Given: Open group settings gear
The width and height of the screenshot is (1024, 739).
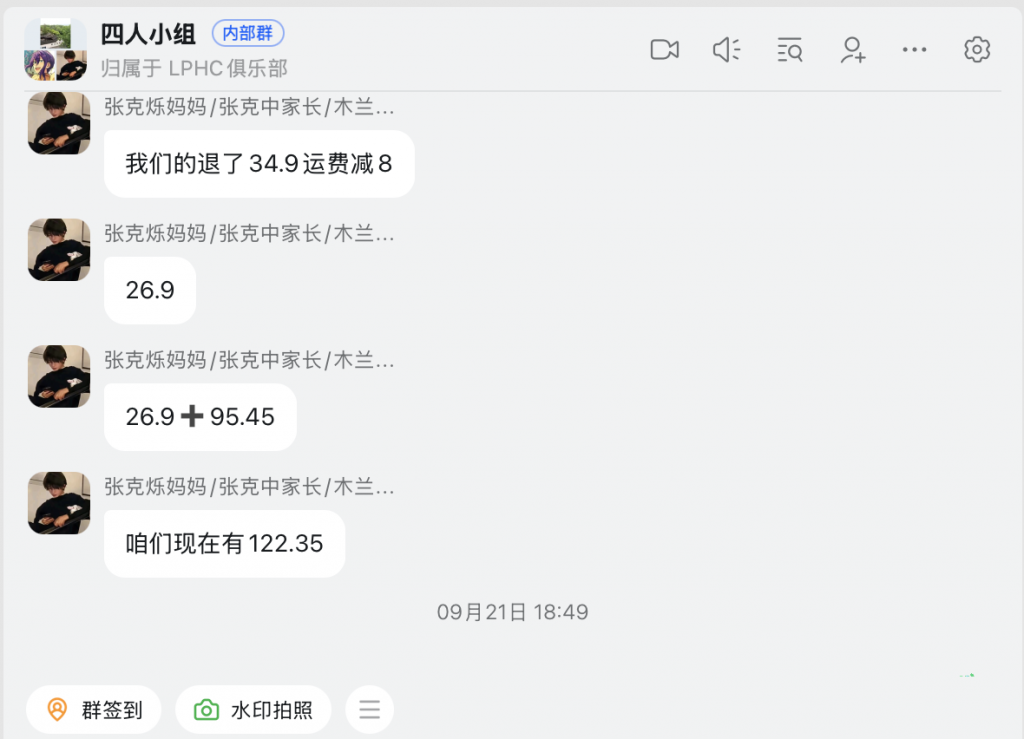Looking at the screenshot, I should (976, 49).
